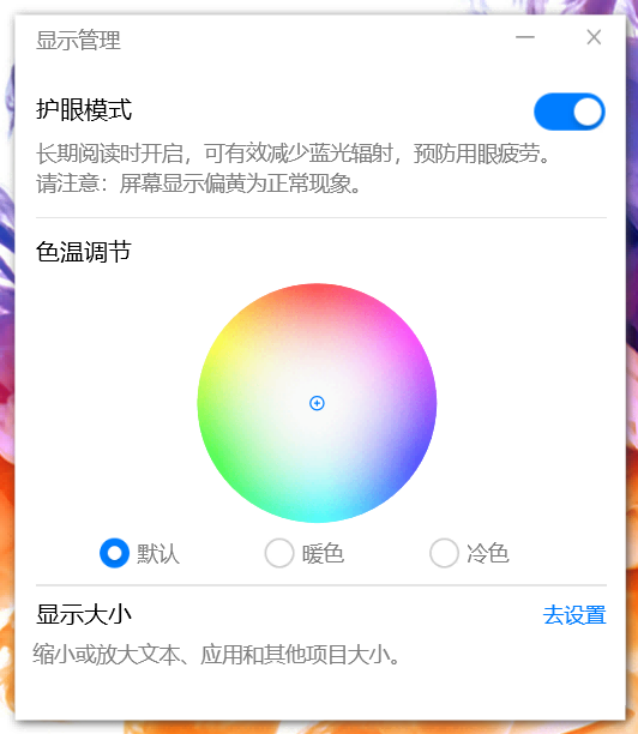
Task: Tap the color temperature wheel
Action: point(317,403)
